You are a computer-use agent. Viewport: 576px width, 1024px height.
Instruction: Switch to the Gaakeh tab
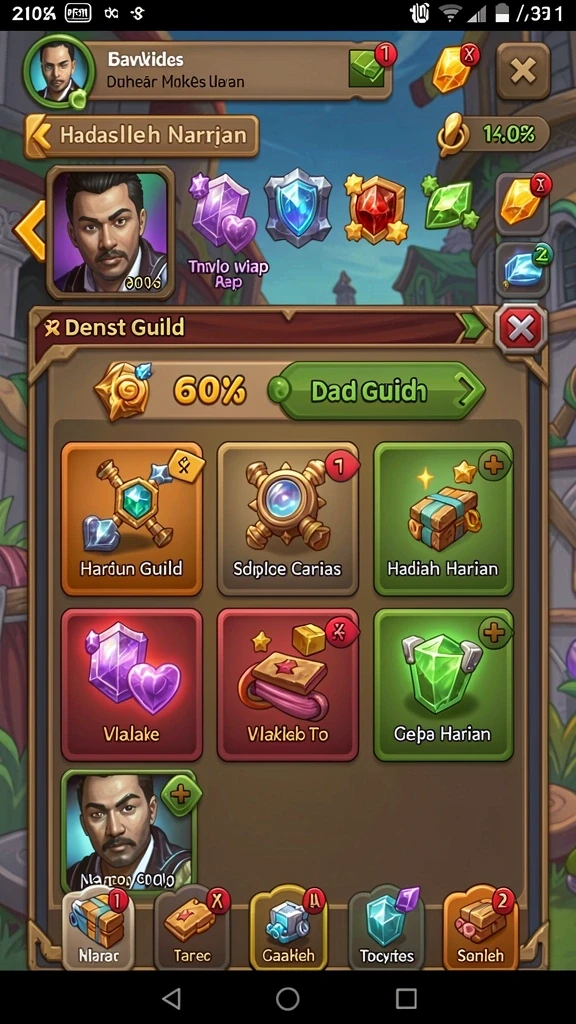click(288, 929)
